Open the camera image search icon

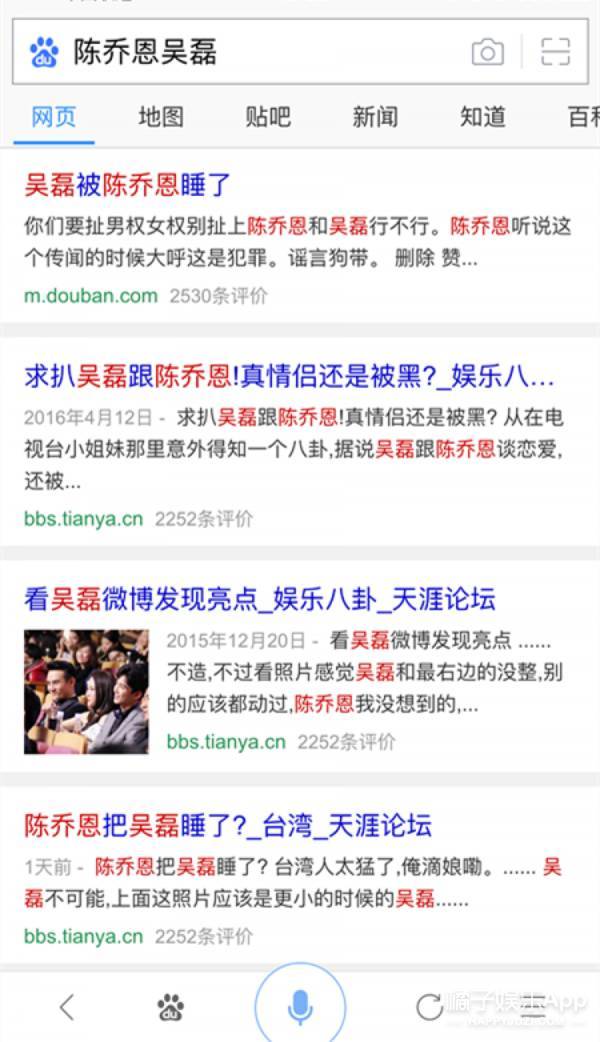point(488,52)
